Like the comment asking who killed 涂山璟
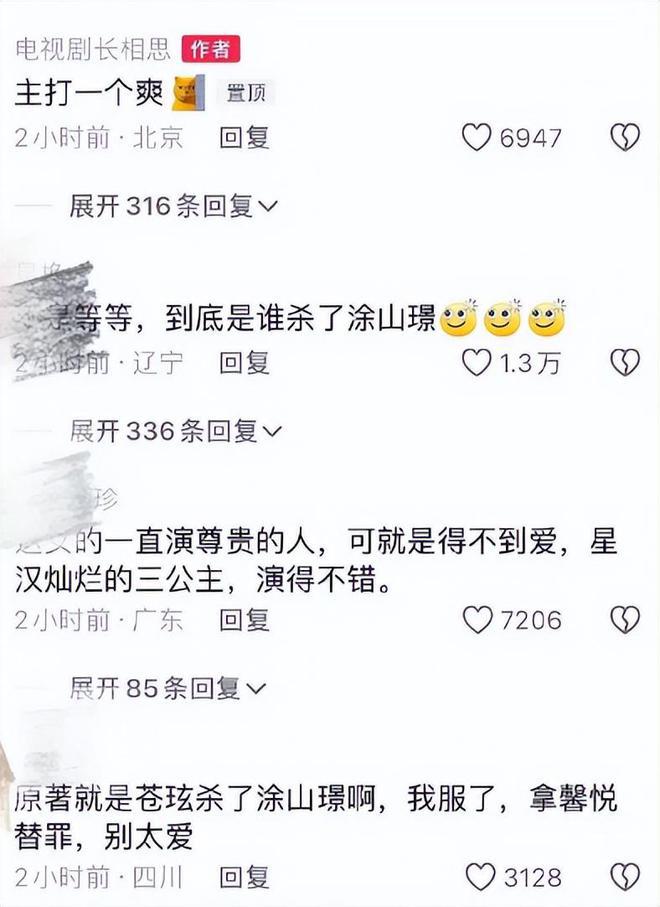This screenshot has height=907, width=660. [477, 363]
